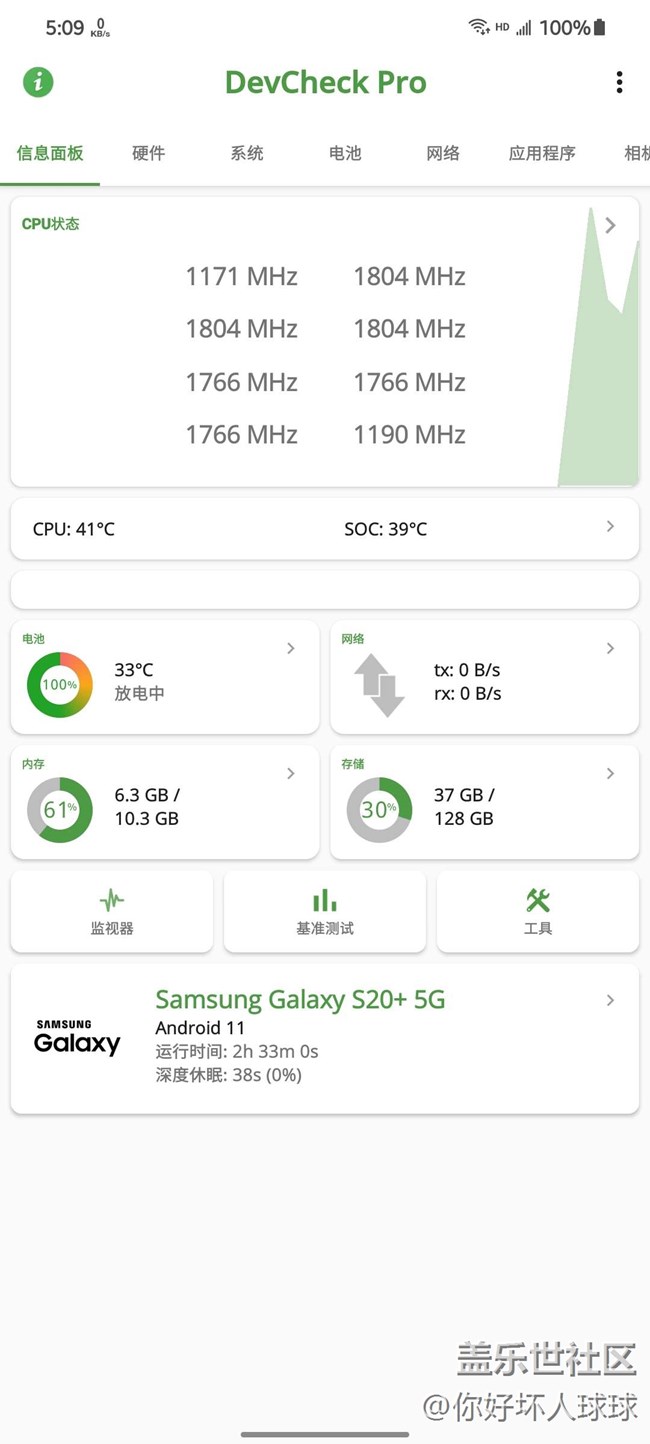Open the 电池 card showing 33°C
650x1444 pixels.
tap(165, 677)
